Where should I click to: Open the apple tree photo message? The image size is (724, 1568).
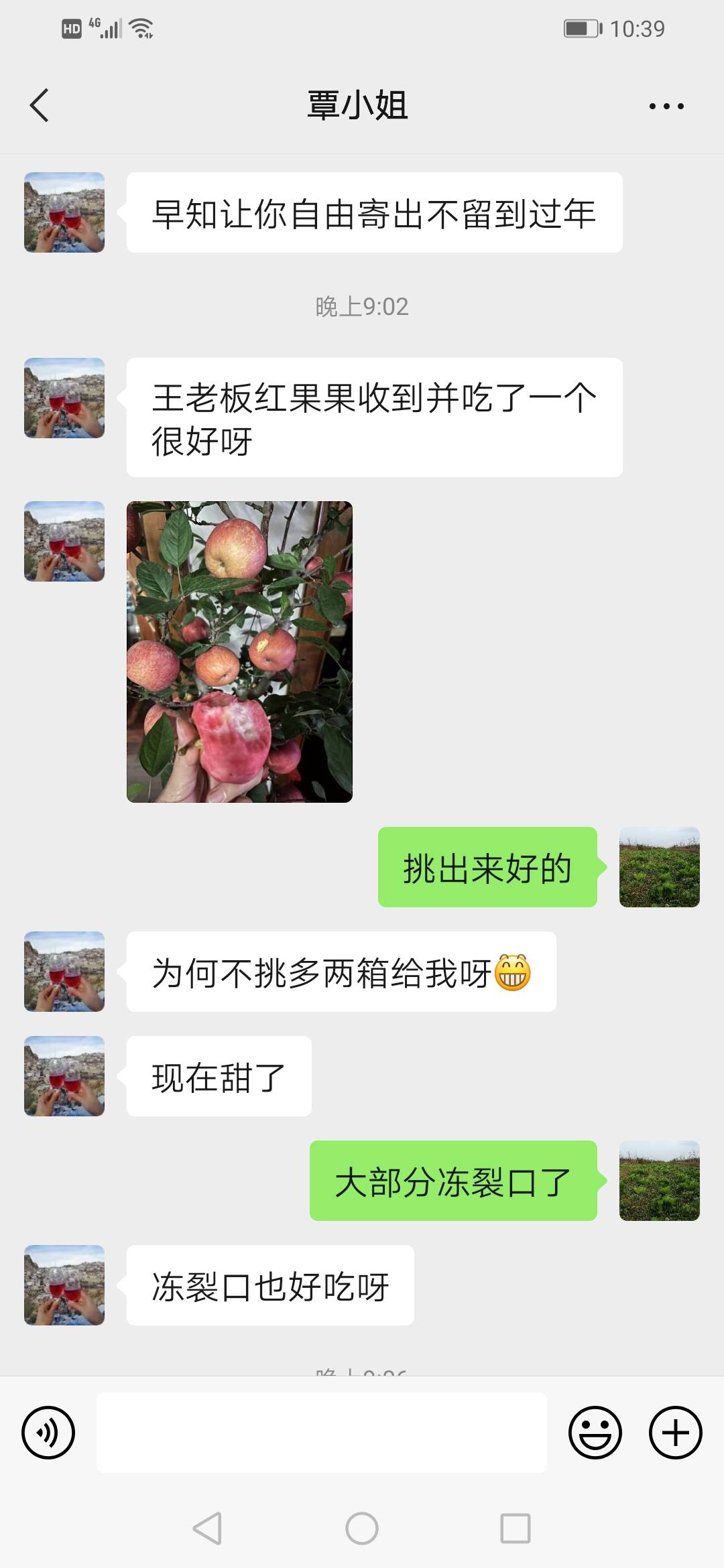click(x=239, y=651)
